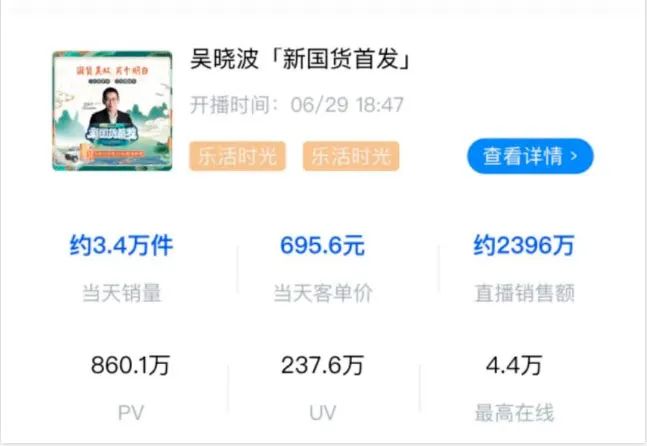Open 查看详情 for the livestream
The height and width of the screenshot is (446, 647).
click(529, 156)
